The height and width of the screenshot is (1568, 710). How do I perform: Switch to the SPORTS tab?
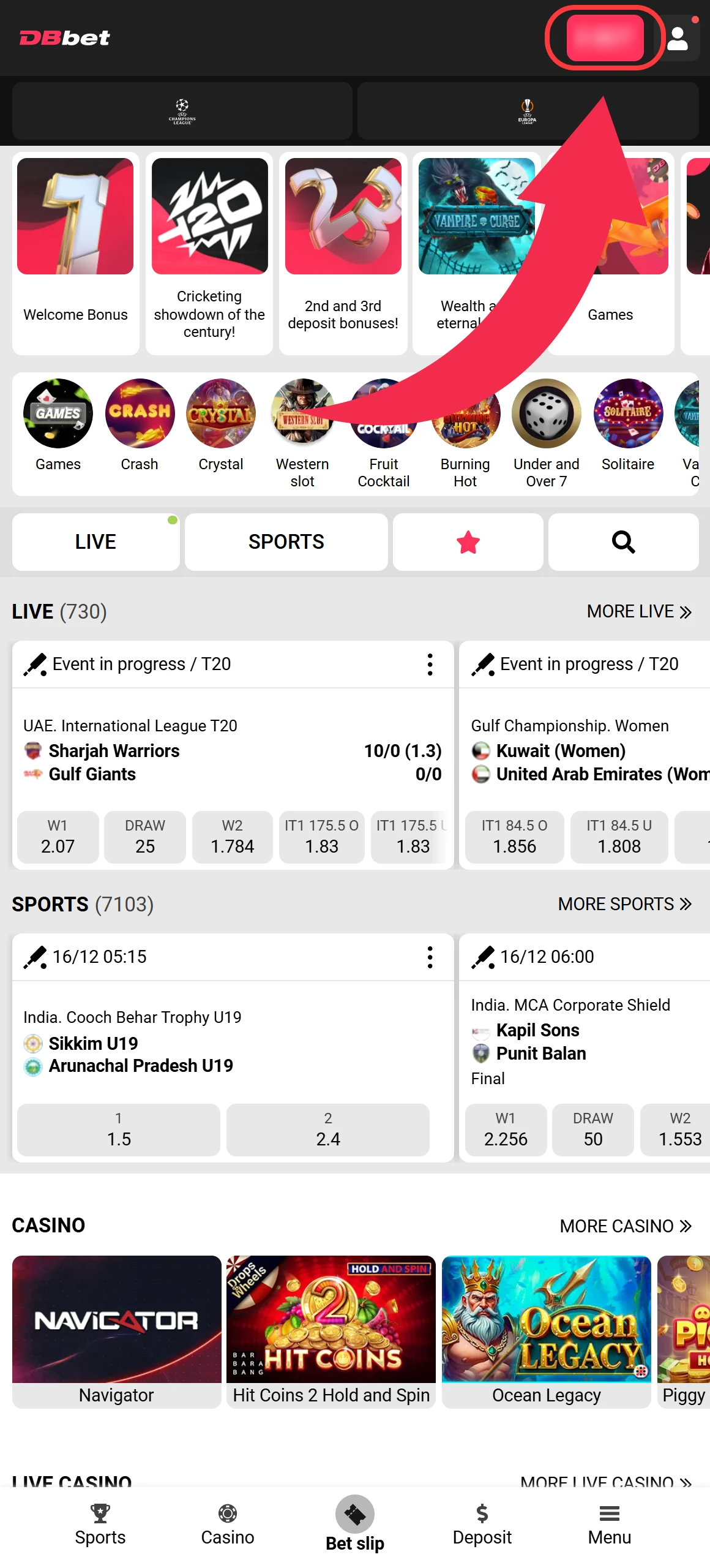(x=286, y=541)
